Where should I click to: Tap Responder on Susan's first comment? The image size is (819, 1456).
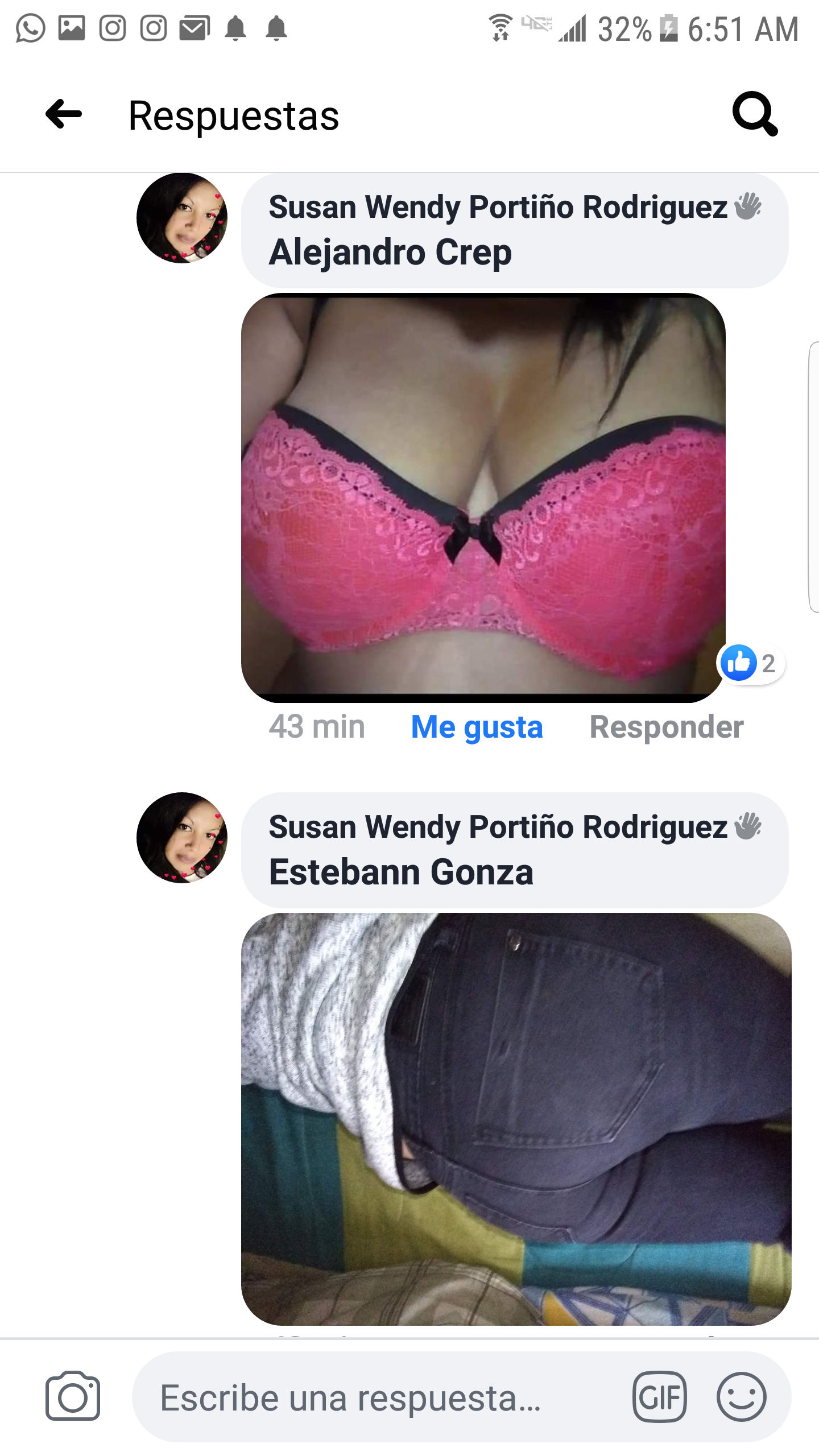667,727
